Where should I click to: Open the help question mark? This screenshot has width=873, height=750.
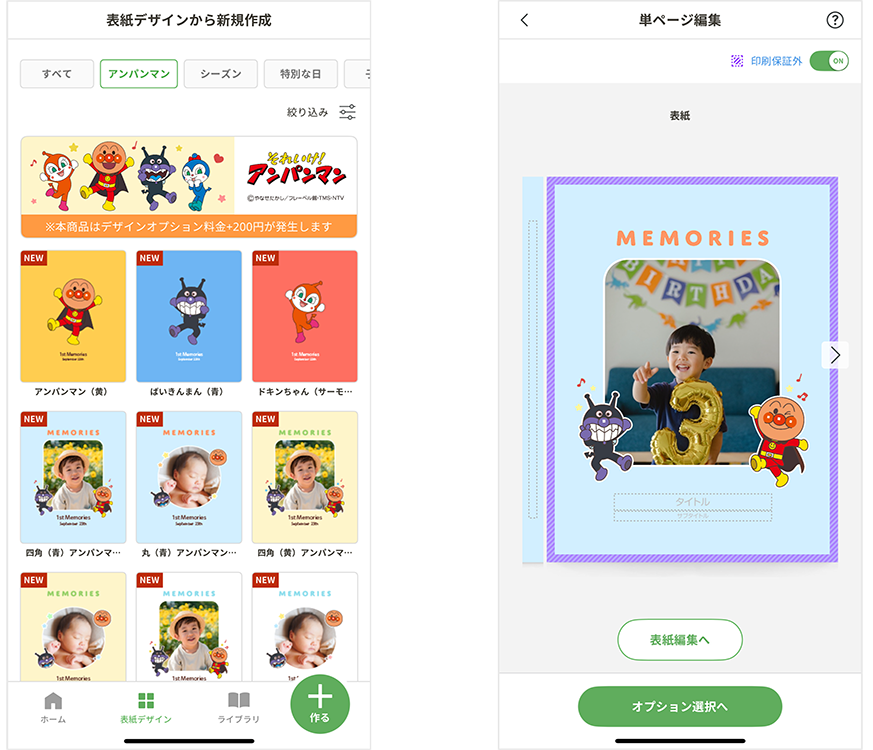point(835,20)
